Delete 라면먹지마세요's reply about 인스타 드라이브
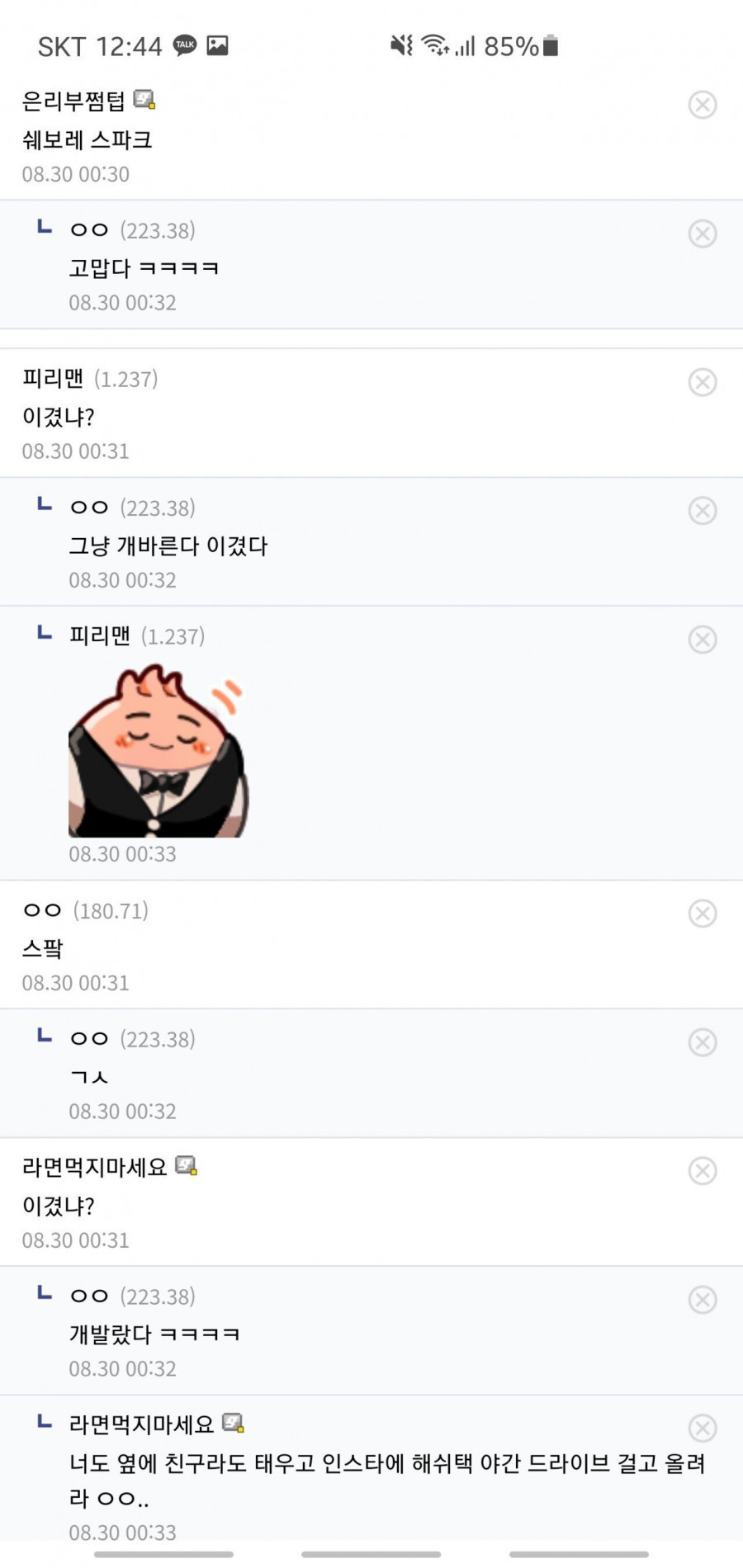The height and width of the screenshot is (1568, 743). (x=702, y=1428)
